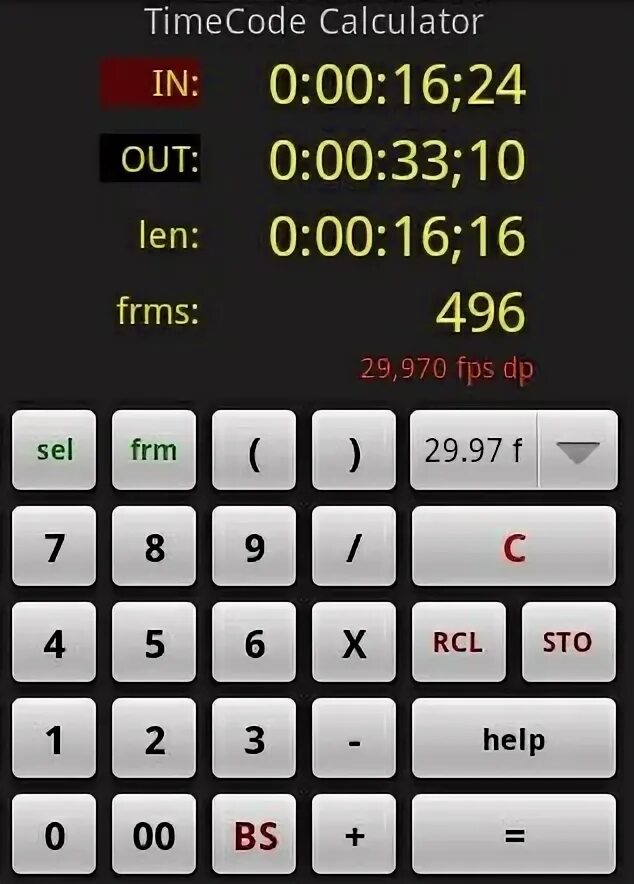This screenshot has height=884, width=634.
Task: Tap the plus operator key
Action: click(x=354, y=835)
